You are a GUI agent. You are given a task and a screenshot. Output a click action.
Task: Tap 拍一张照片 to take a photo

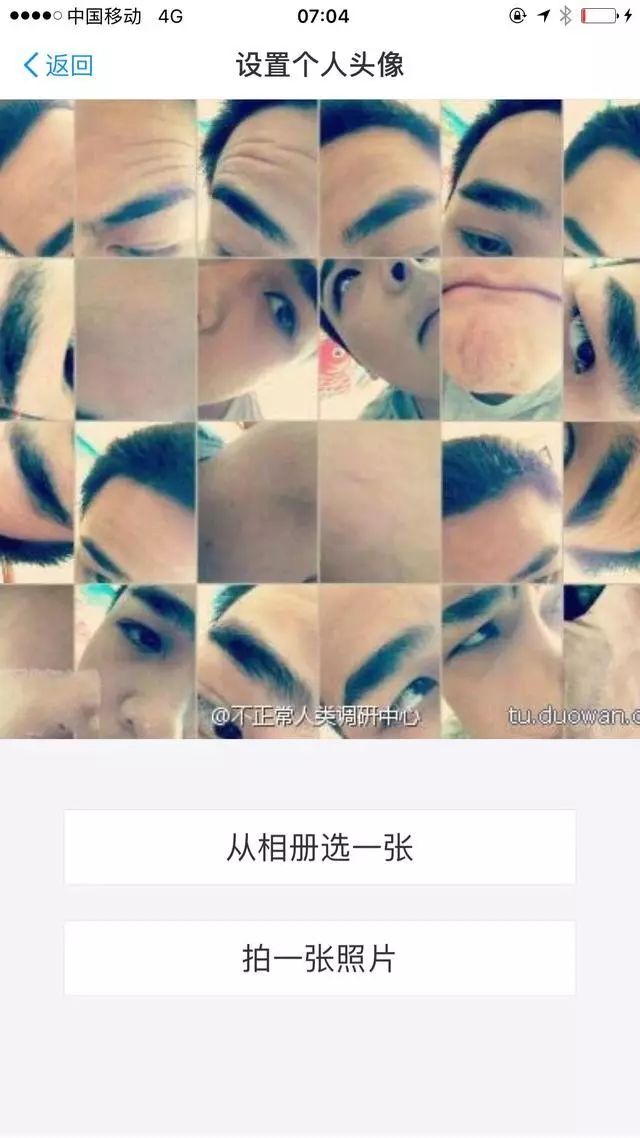319,958
